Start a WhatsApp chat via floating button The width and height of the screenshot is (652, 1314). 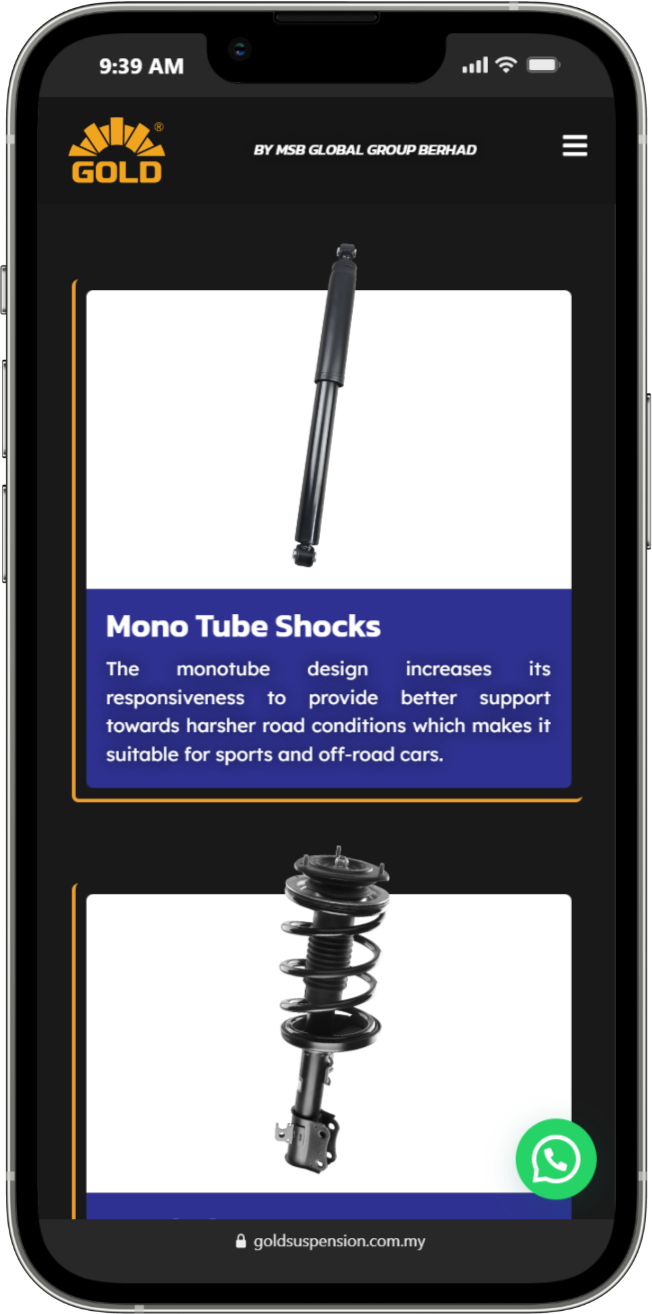pos(556,1159)
